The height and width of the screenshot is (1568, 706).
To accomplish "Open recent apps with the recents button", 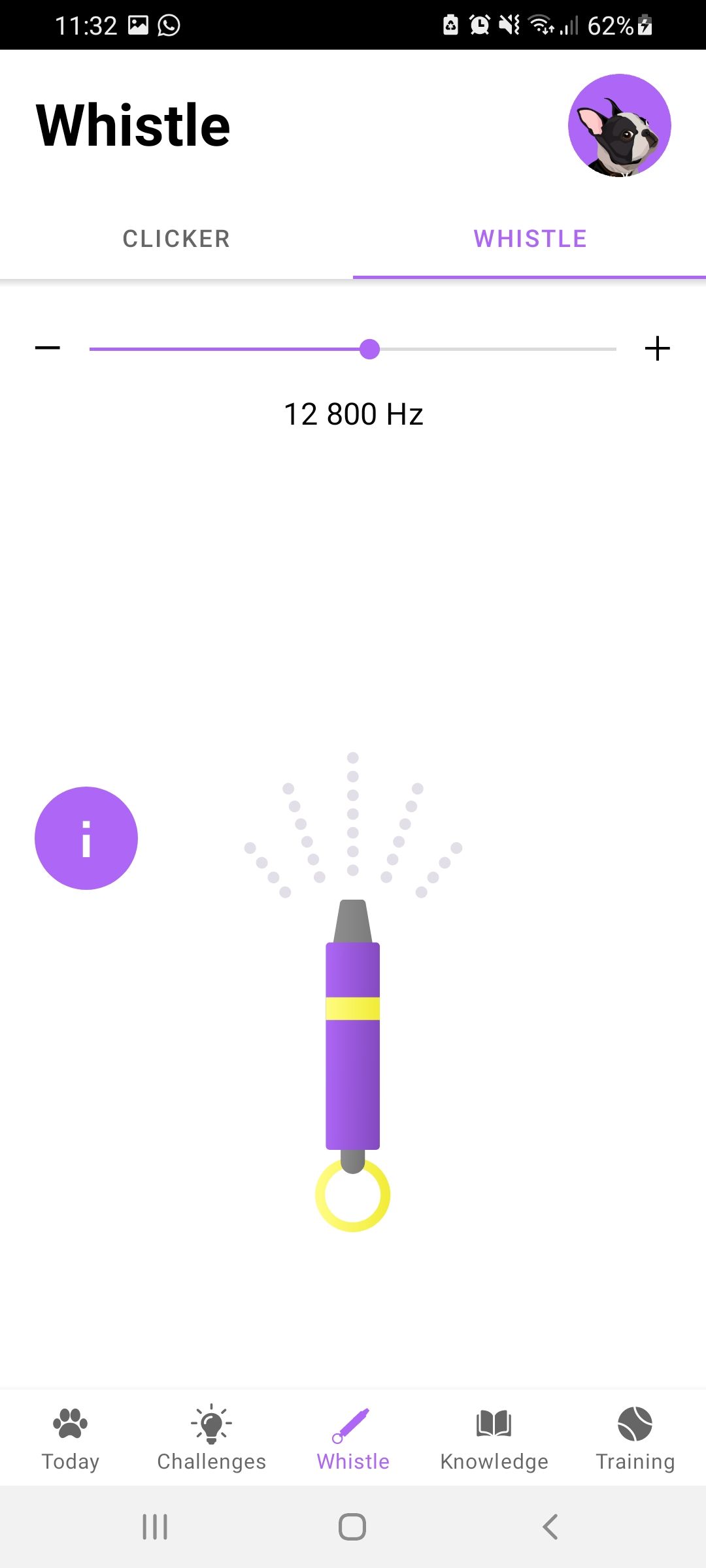I will [x=154, y=1527].
